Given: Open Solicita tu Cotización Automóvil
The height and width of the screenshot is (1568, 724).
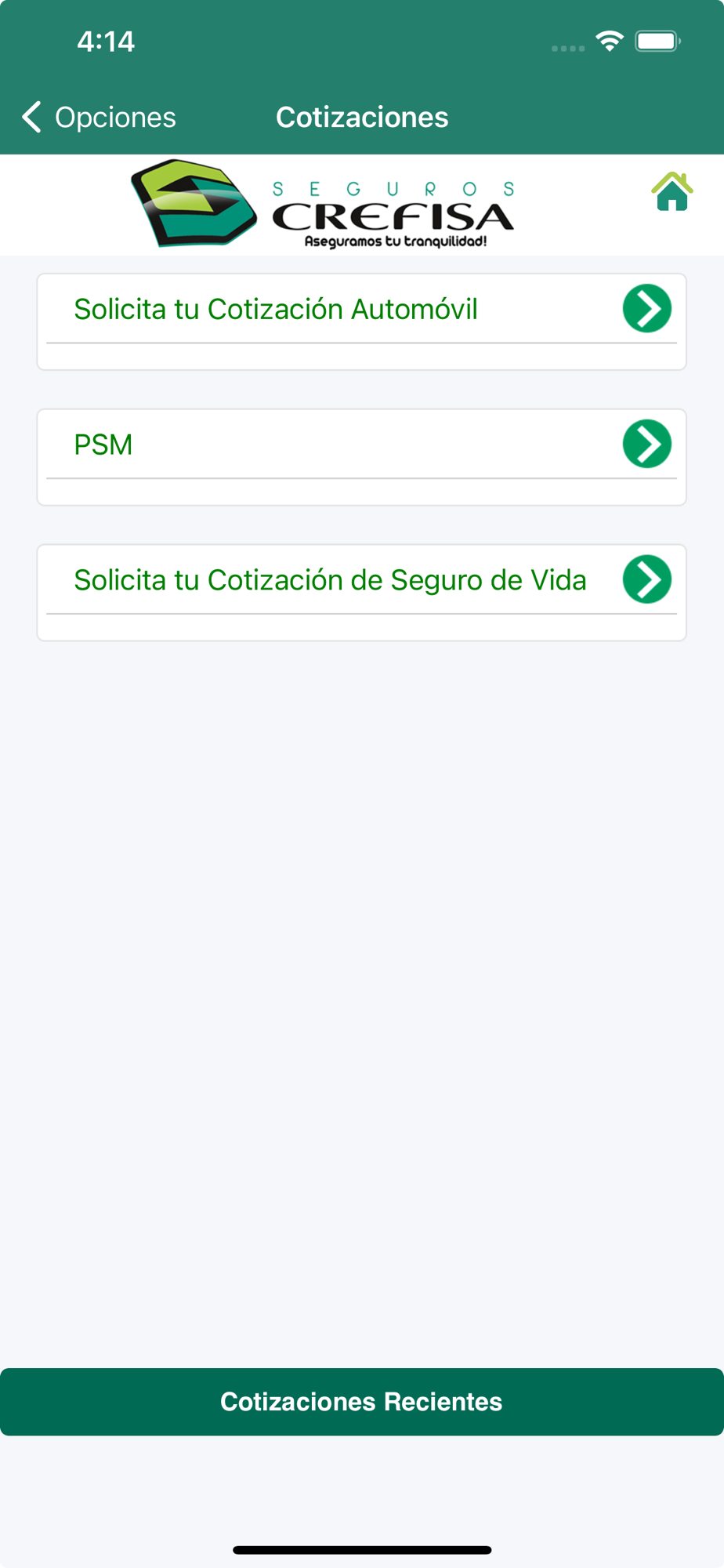Looking at the screenshot, I should click(361, 310).
